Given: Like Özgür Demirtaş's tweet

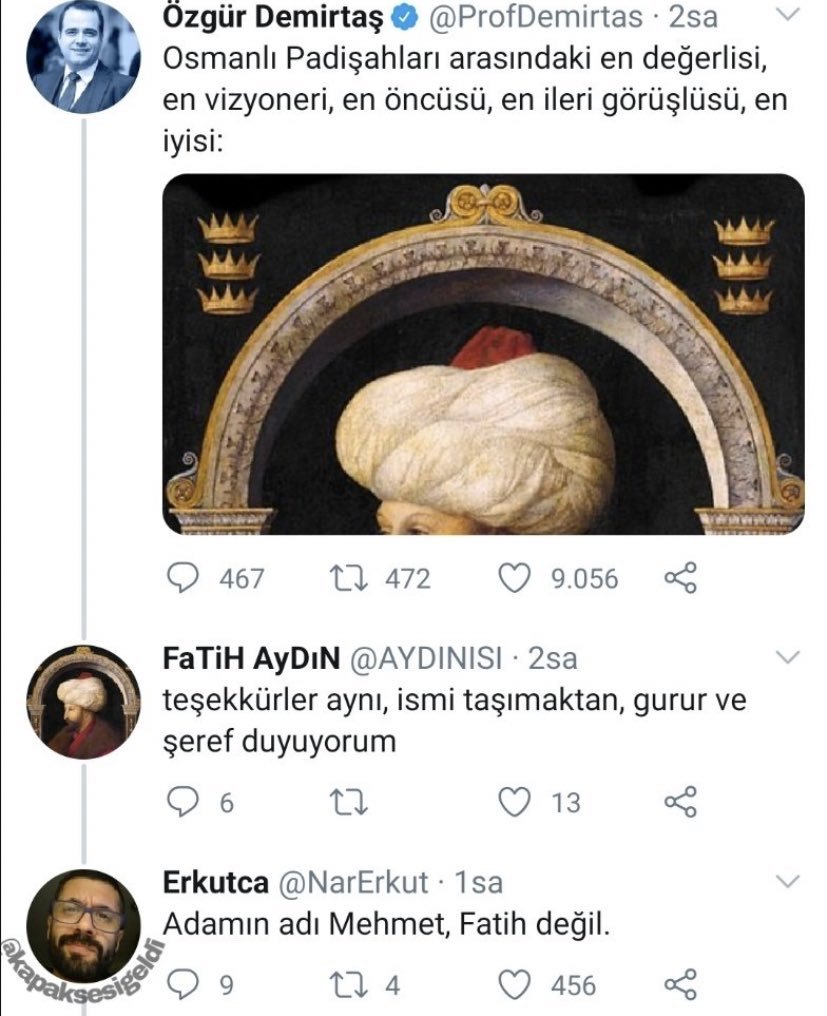Looking at the screenshot, I should coord(513,578).
